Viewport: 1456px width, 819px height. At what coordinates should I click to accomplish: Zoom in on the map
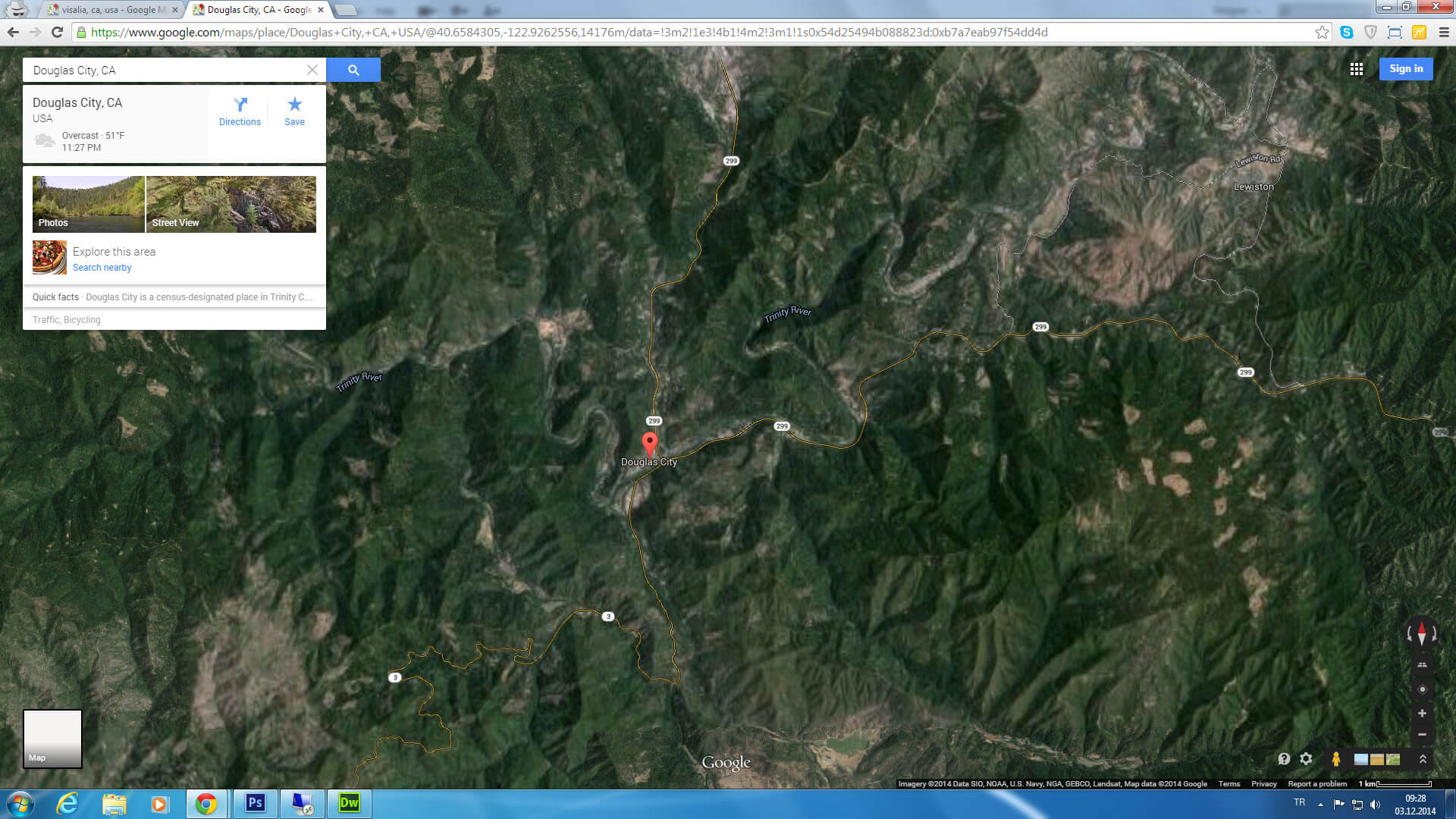coord(1422,714)
